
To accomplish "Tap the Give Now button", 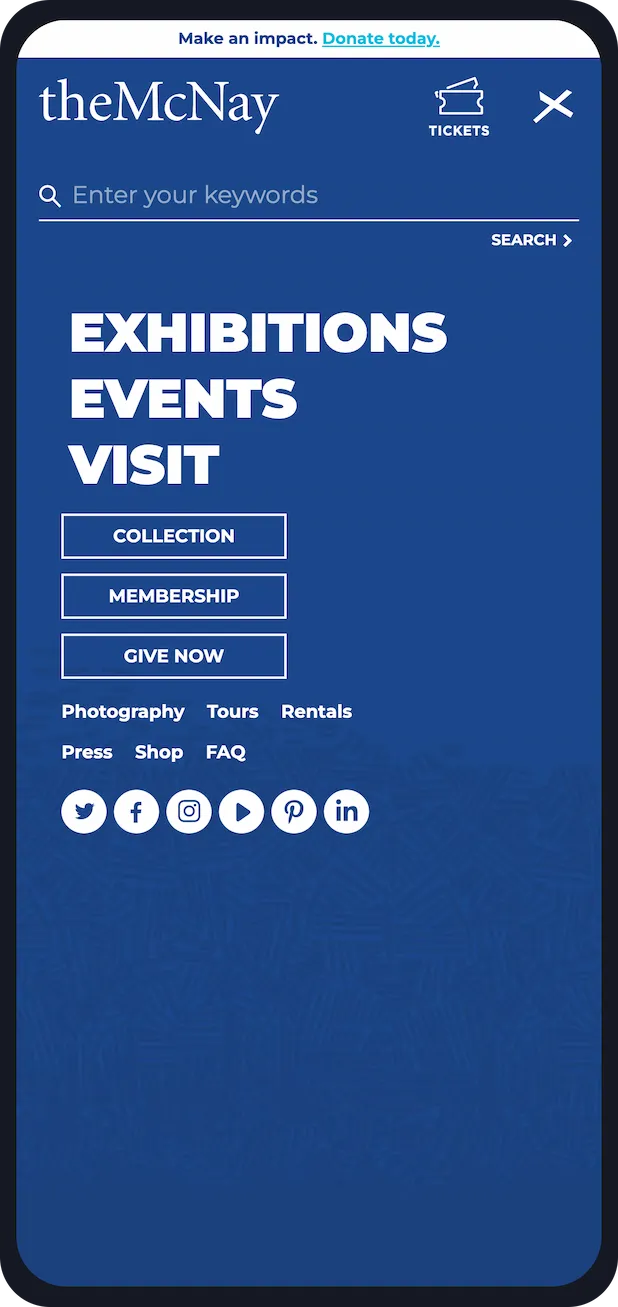I will 174,656.
